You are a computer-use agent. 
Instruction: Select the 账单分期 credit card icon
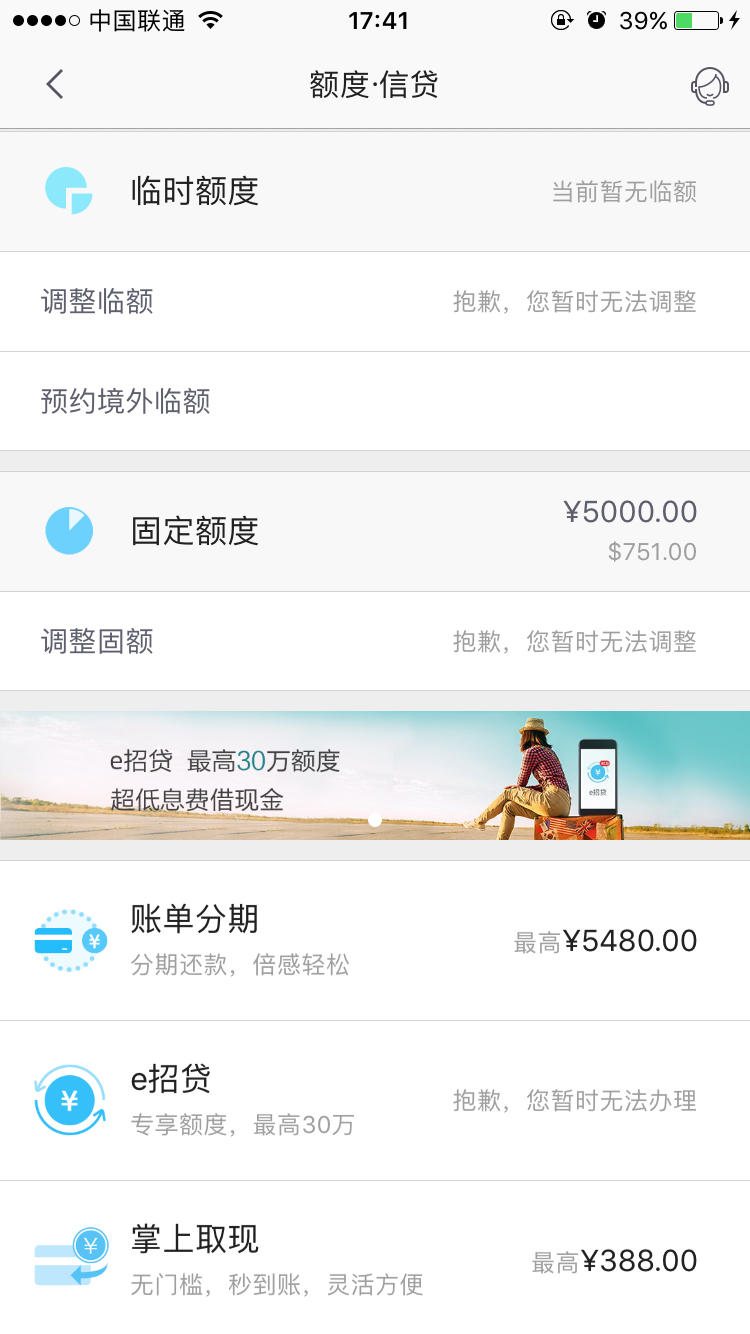click(x=69, y=940)
